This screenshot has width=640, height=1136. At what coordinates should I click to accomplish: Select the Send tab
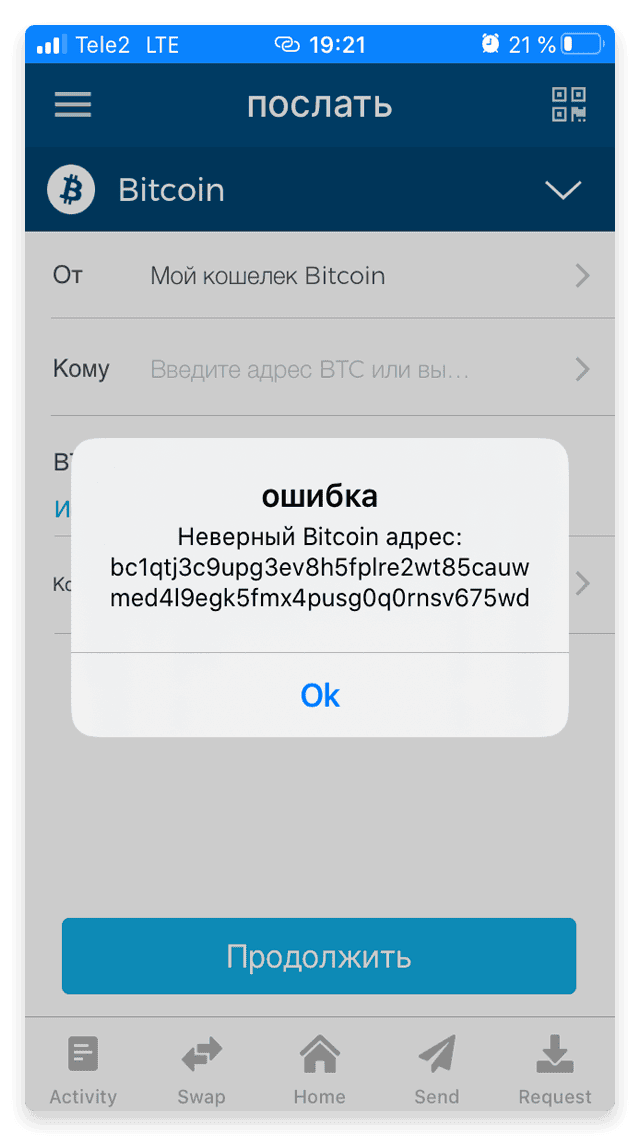click(x=437, y=1070)
